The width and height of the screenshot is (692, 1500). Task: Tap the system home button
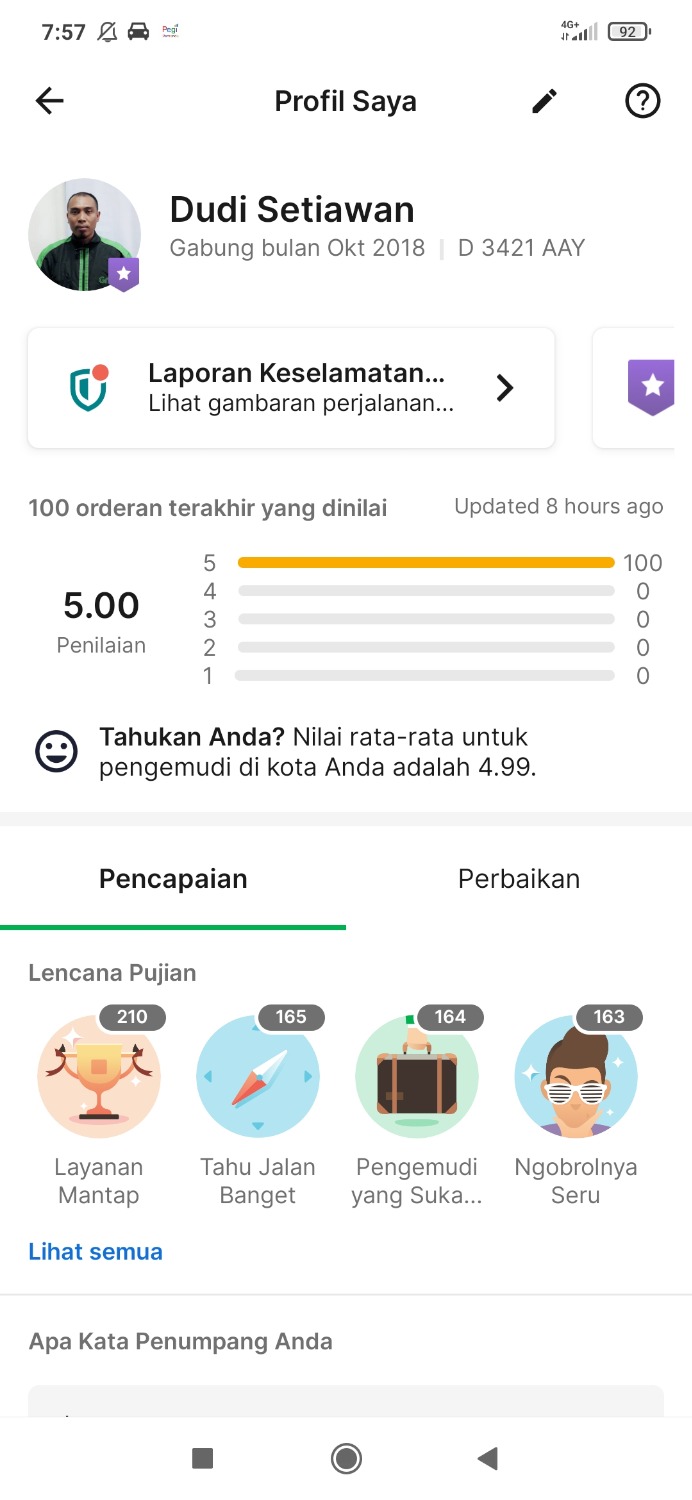(x=346, y=1459)
